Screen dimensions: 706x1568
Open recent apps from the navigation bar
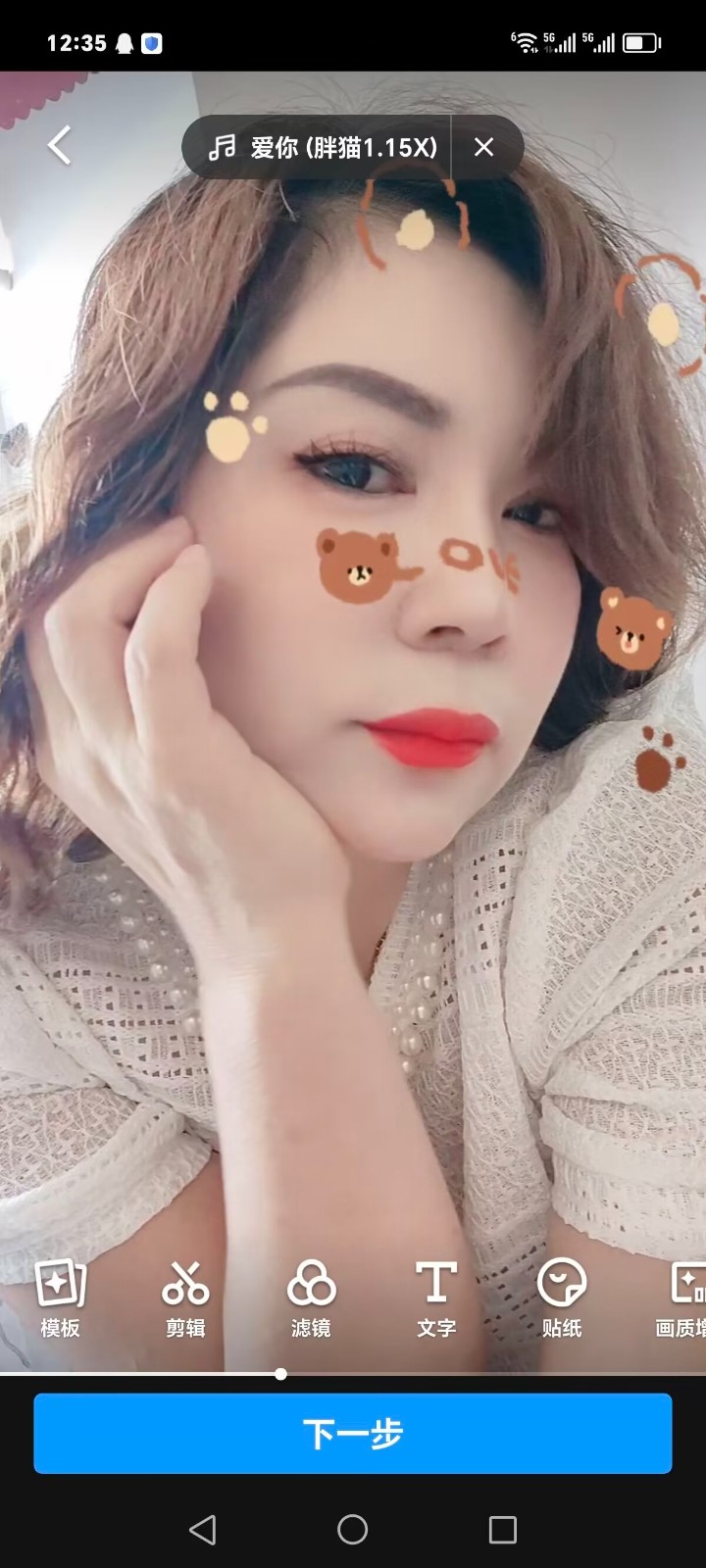[502, 1529]
